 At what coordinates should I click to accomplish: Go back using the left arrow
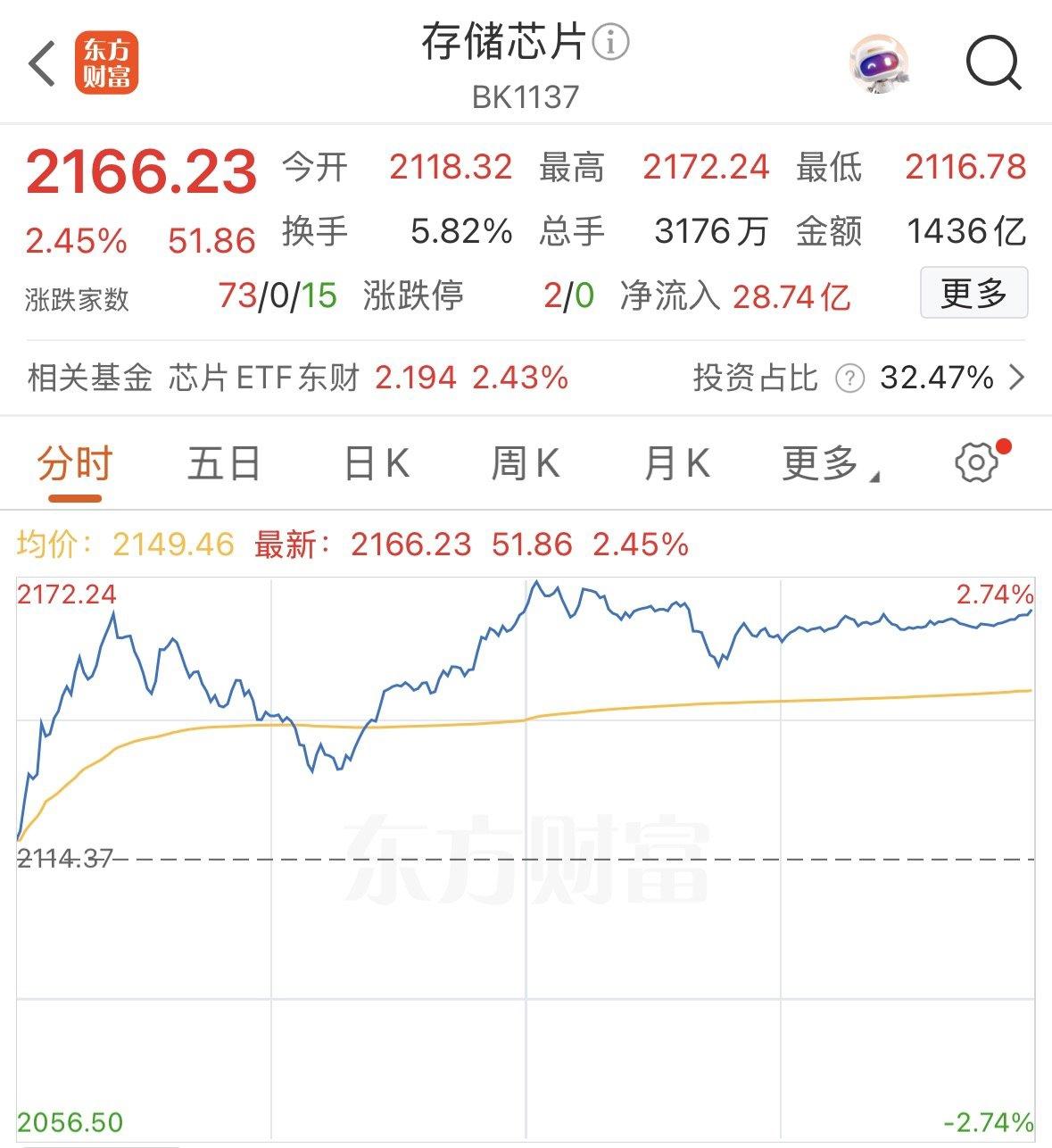(x=42, y=63)
